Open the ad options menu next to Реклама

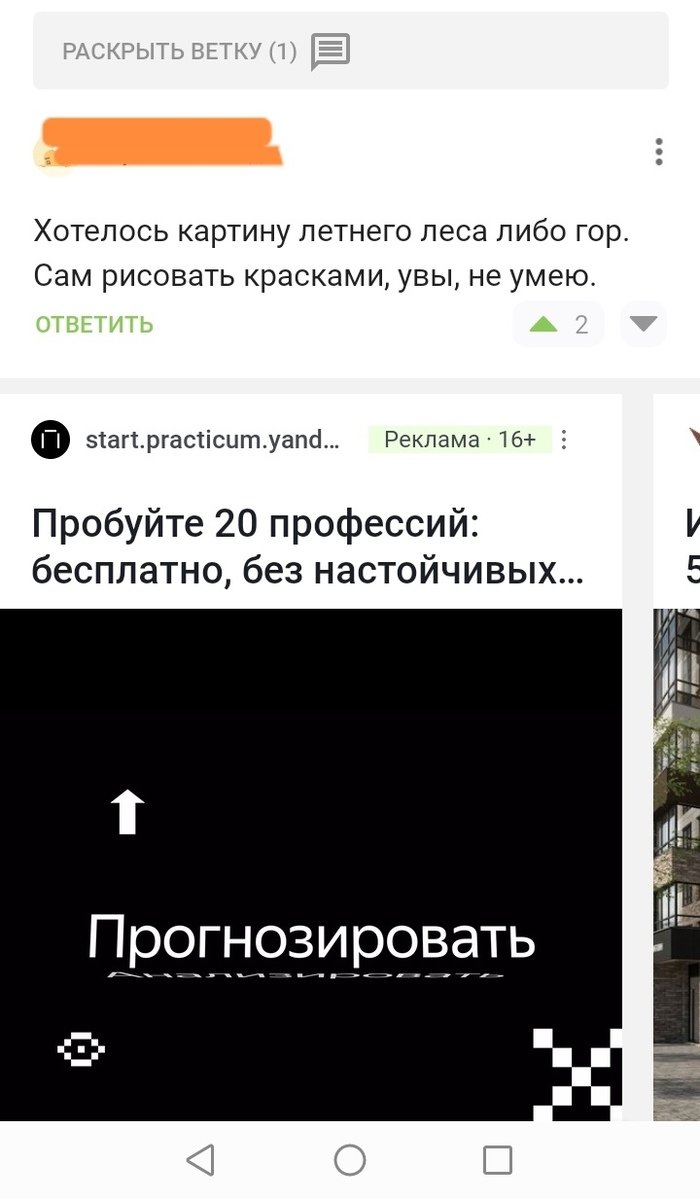click(565, 439)
